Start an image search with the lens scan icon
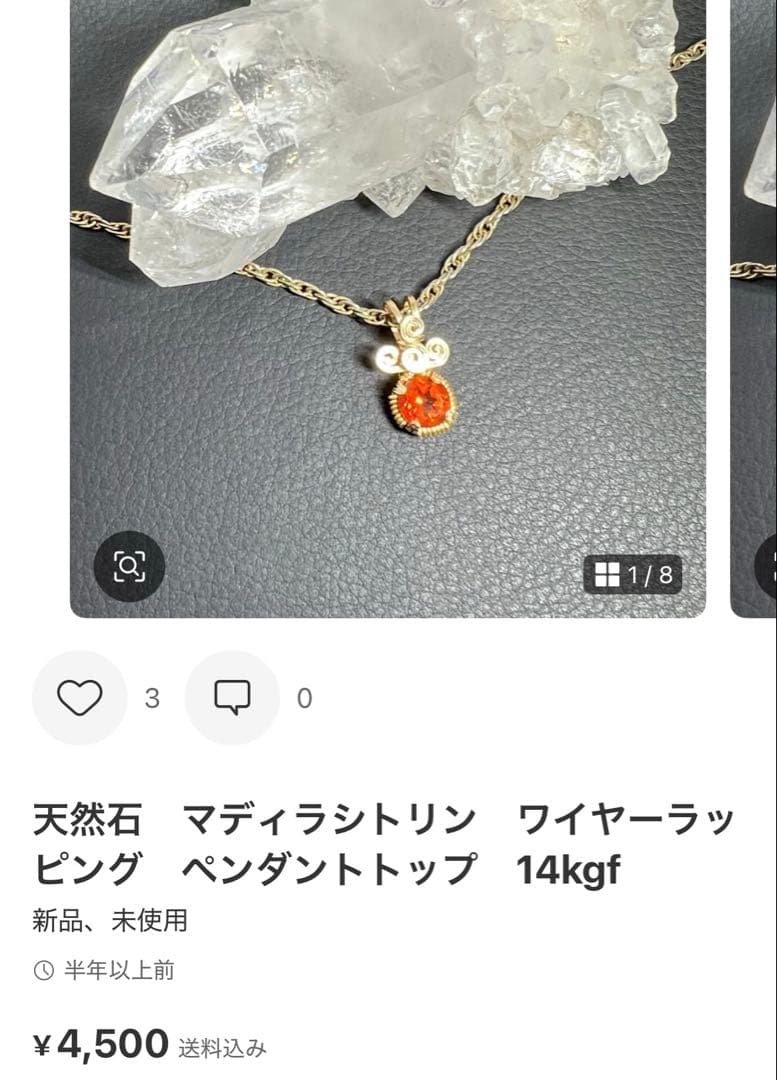The height and width of the screenshot is (1080, 777). 129,565
